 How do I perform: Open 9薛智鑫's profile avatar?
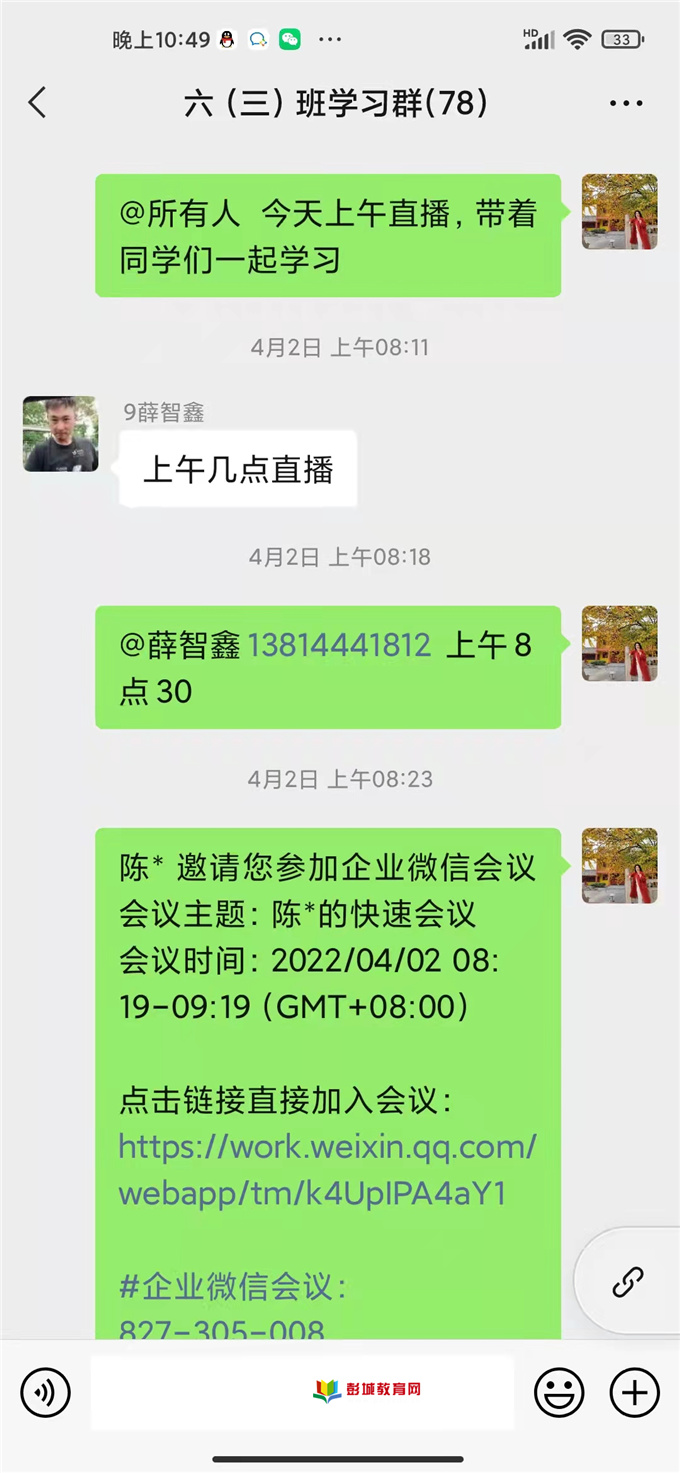click(x=60, y=433)
